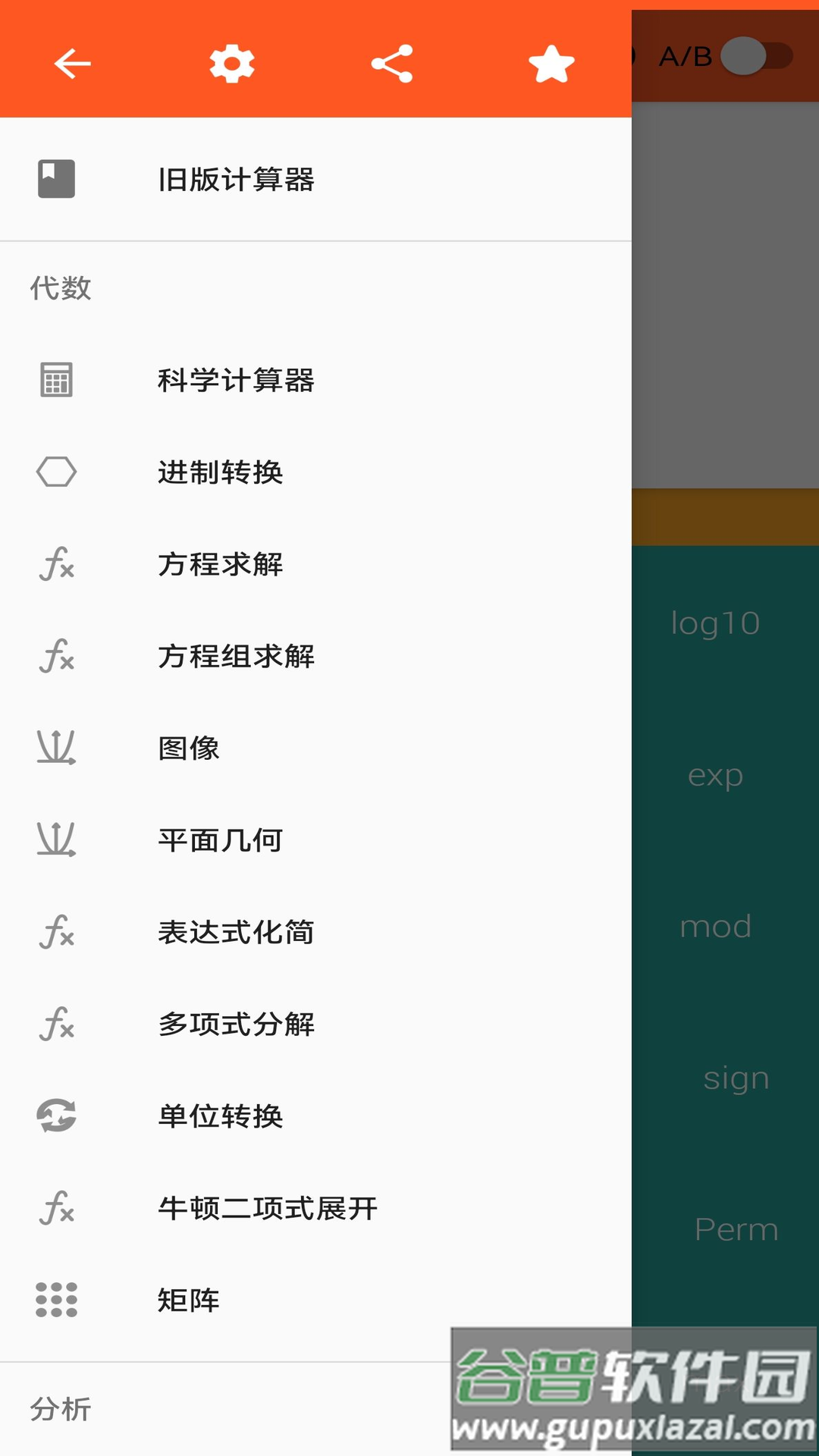Screen dimensions: 819x1456
Task: Click the 平面几何 plot icon
Action: coord(57,839)
